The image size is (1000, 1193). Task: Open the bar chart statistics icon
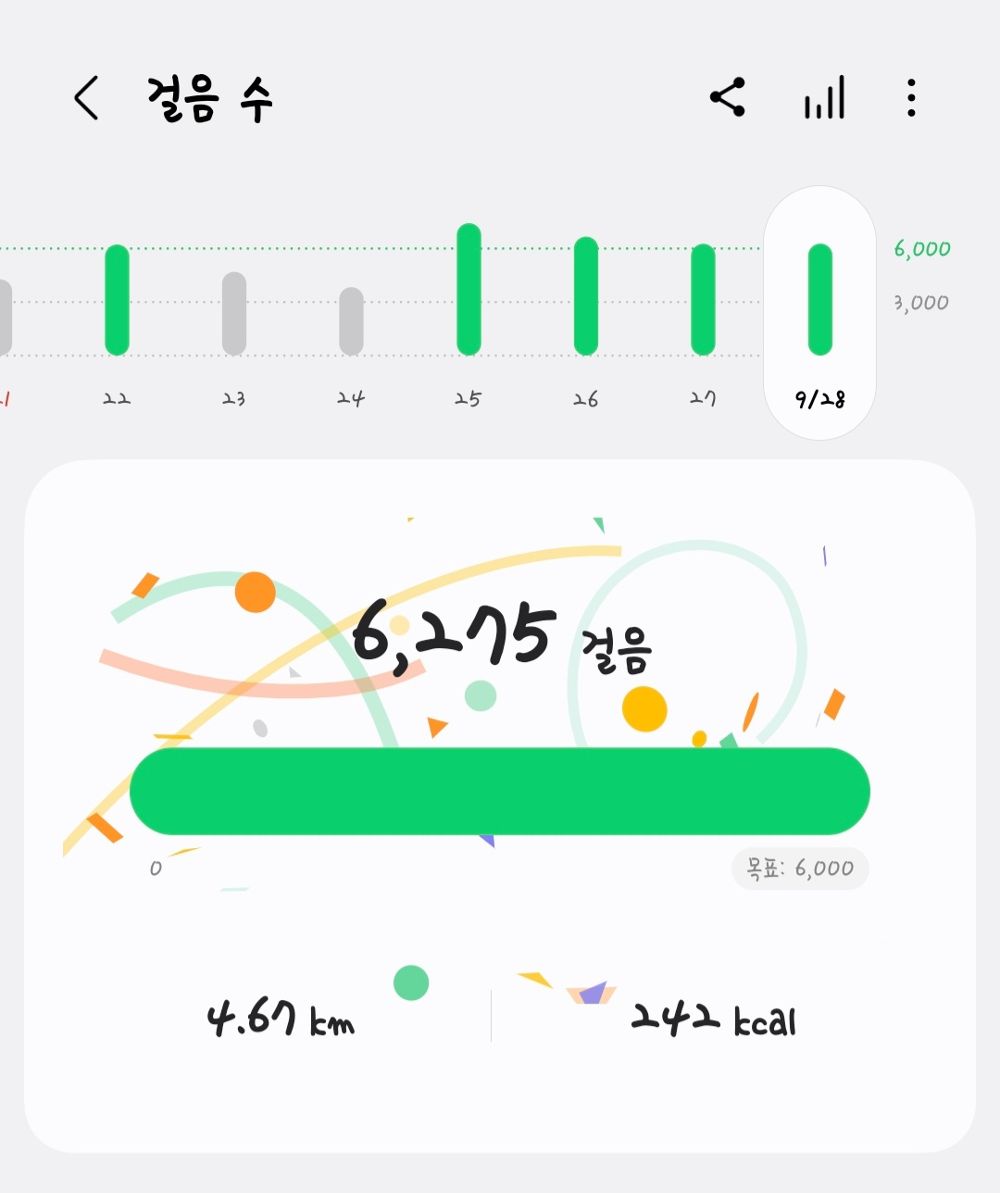822,97
